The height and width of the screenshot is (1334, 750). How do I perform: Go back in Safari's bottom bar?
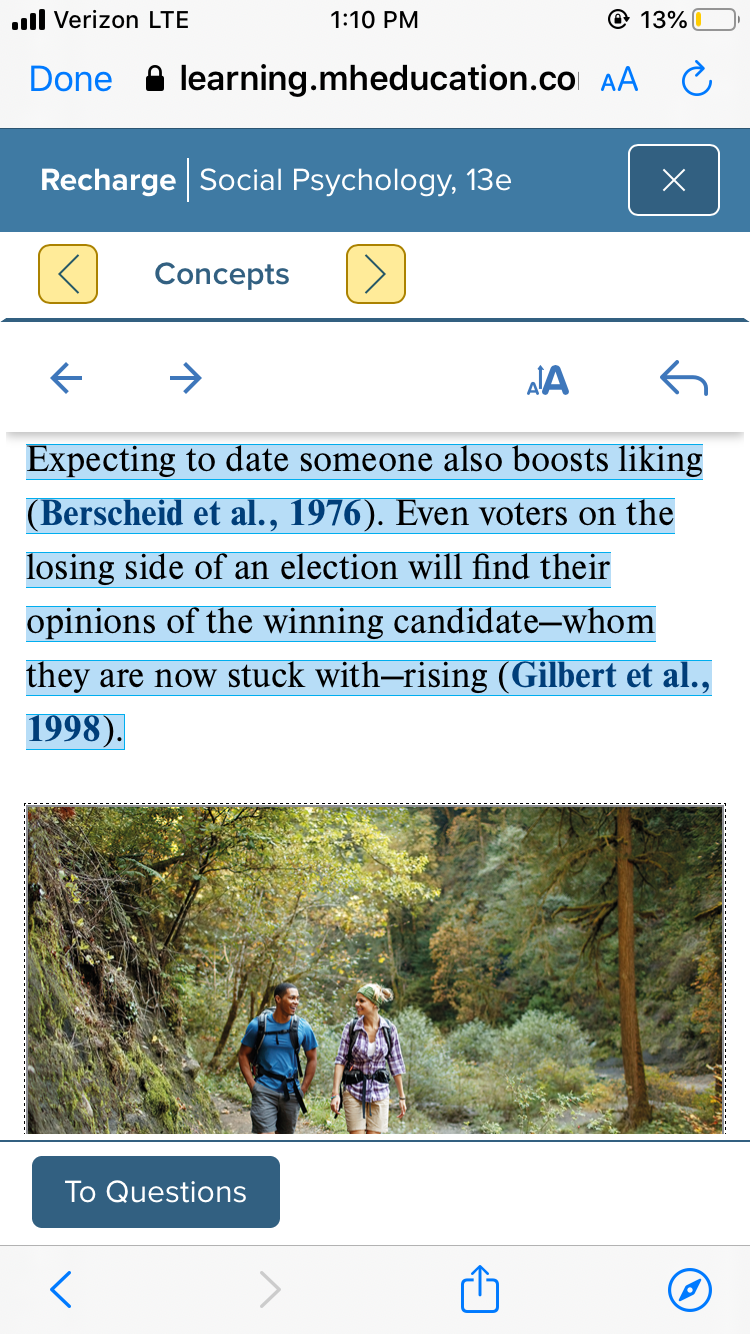61,1290
